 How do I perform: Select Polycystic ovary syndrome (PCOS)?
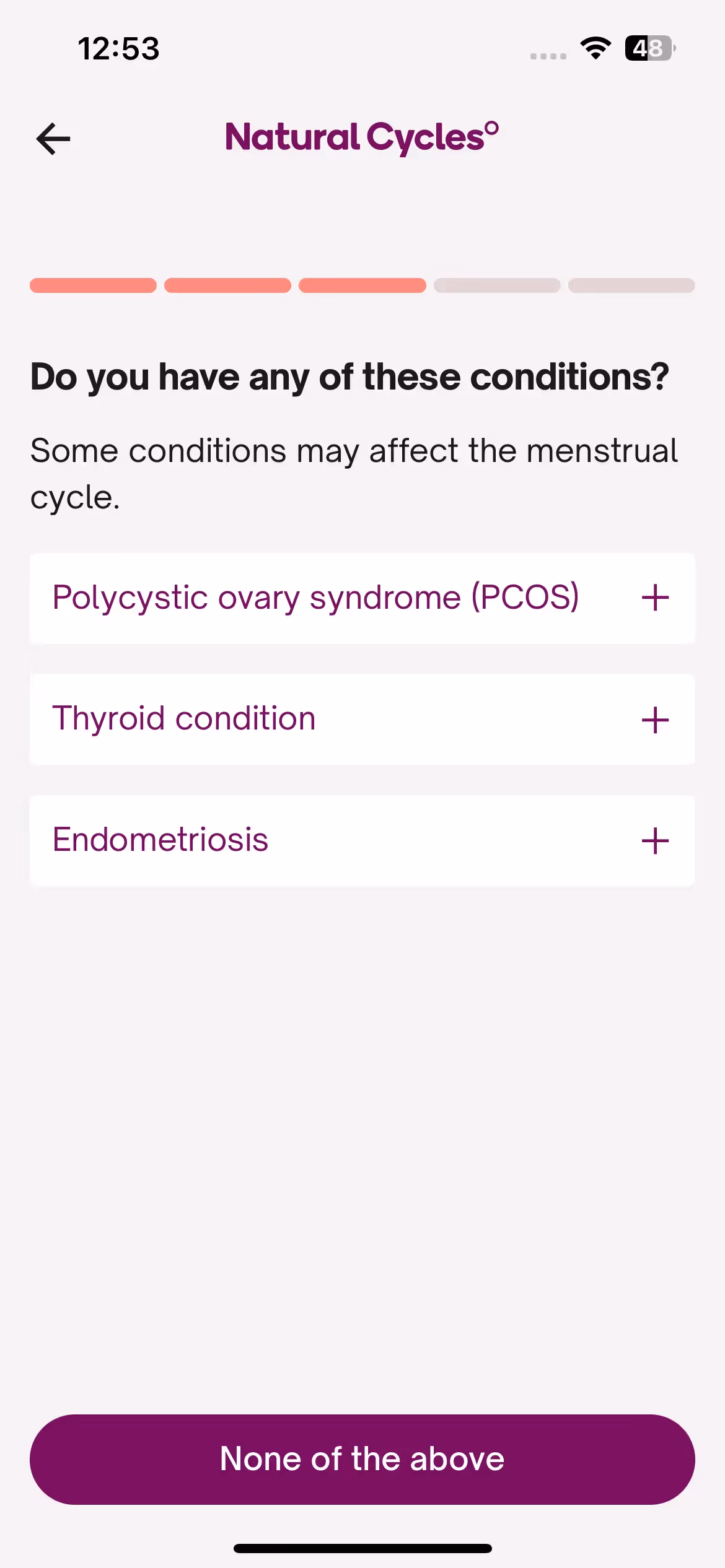[362, 598]
